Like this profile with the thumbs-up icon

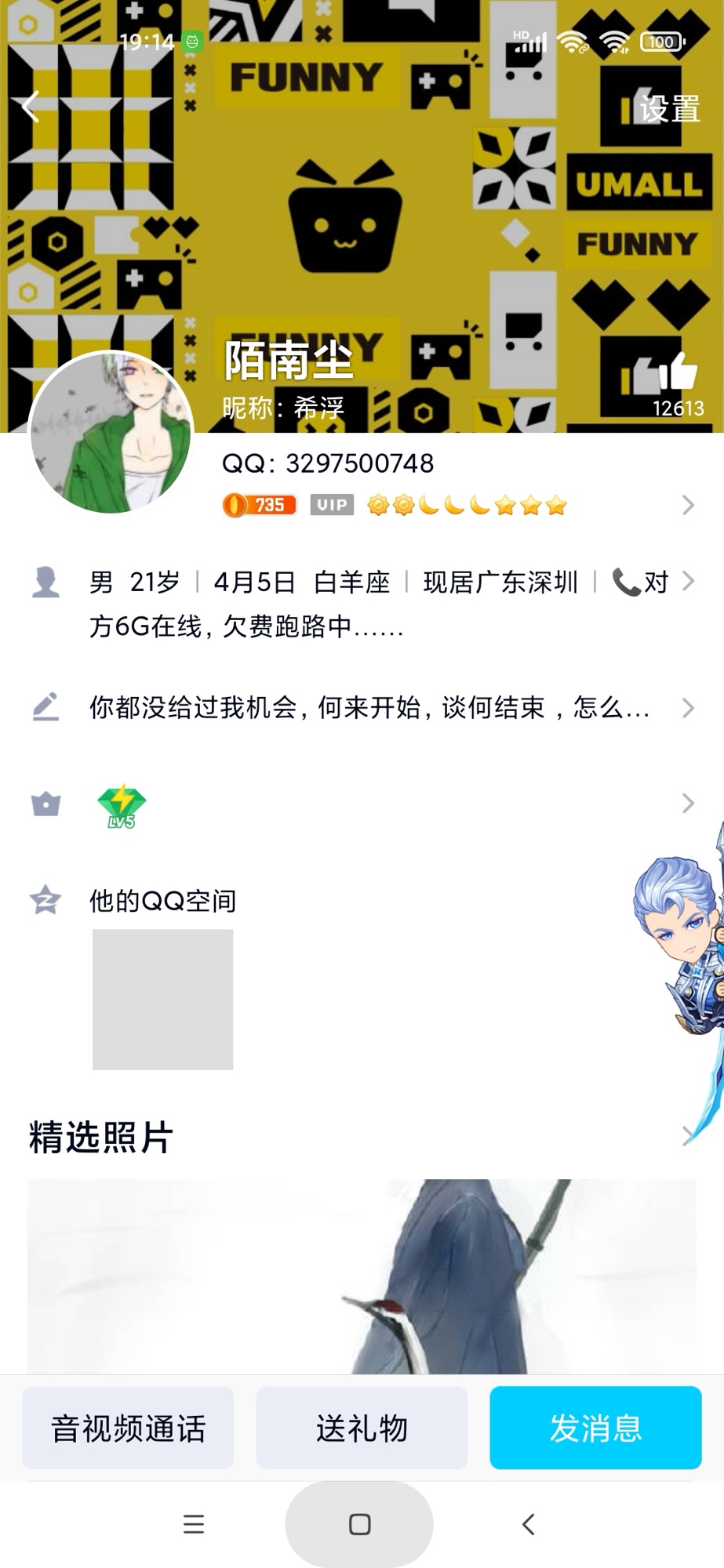(x=678, y=372)
